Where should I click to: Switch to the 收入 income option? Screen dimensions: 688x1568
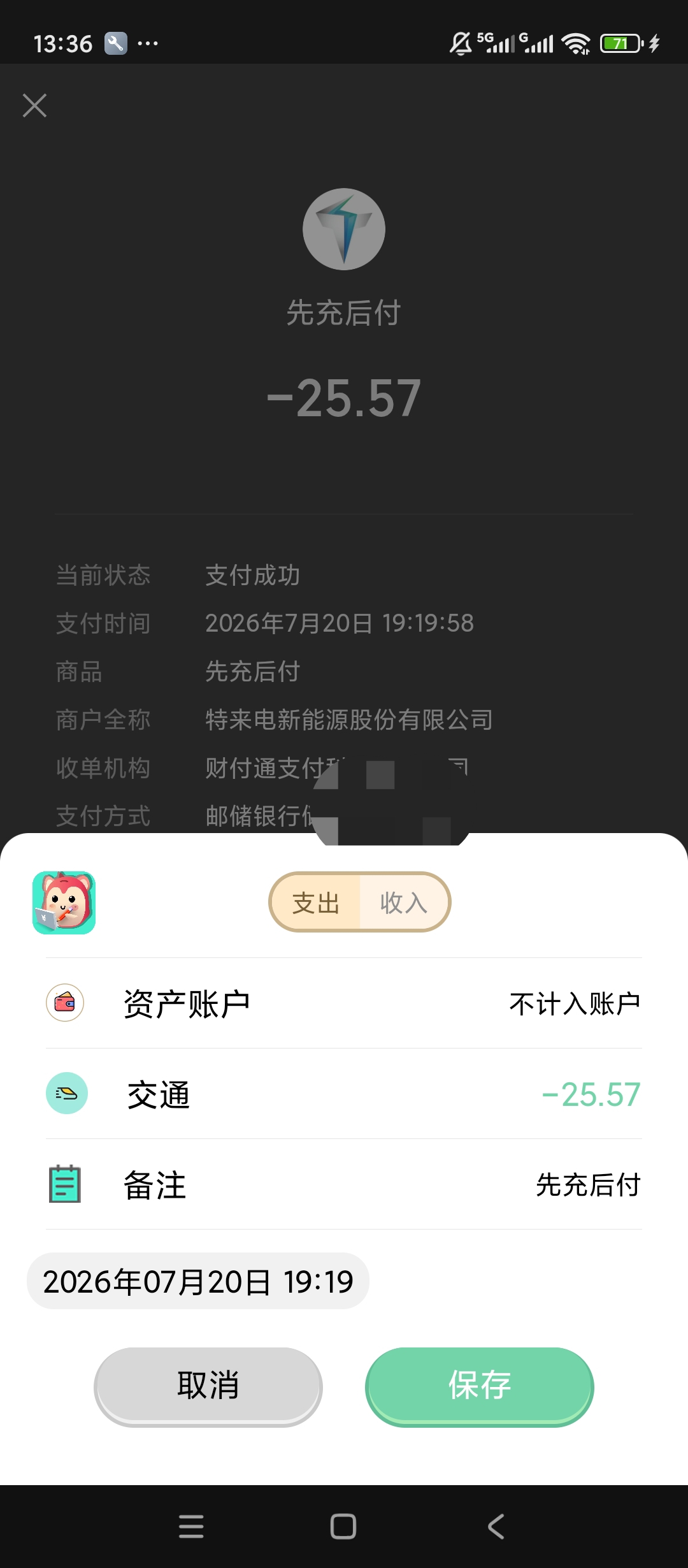pyautogui.click(x=404, y=903)
